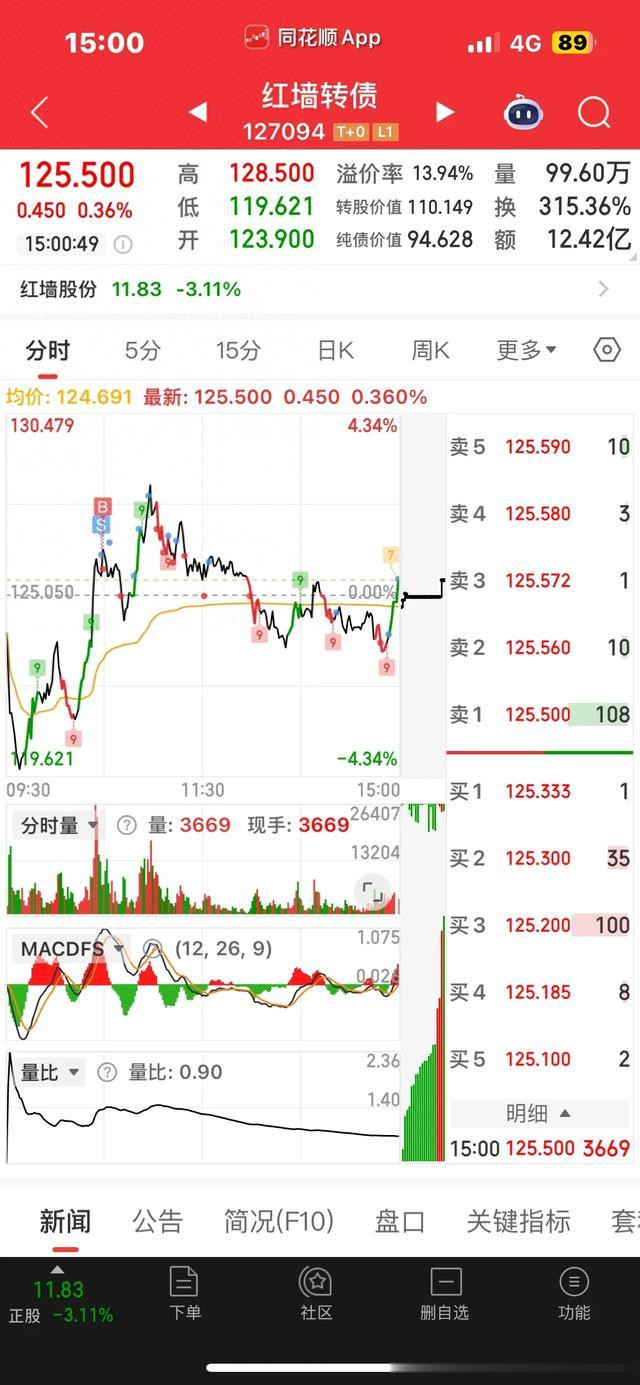Switch to the 日K chart
The height and width of the screenshot is (1385, 640).
coord(336,350)
